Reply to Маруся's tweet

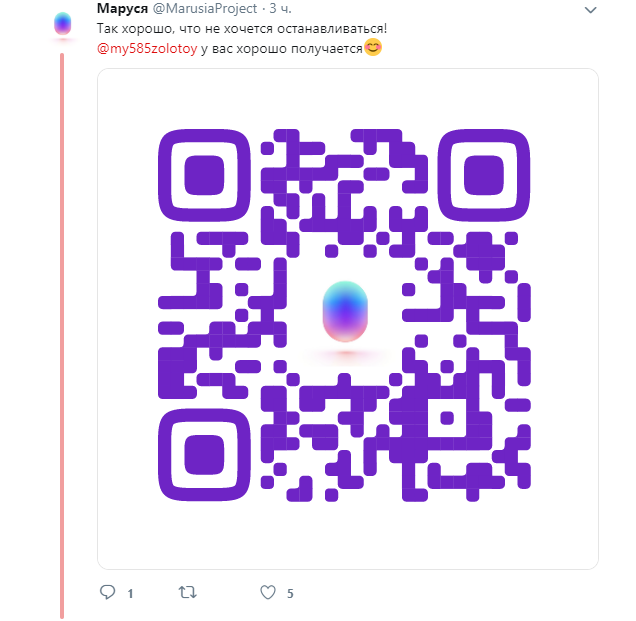pyautogui.click(x=109, y=593)
